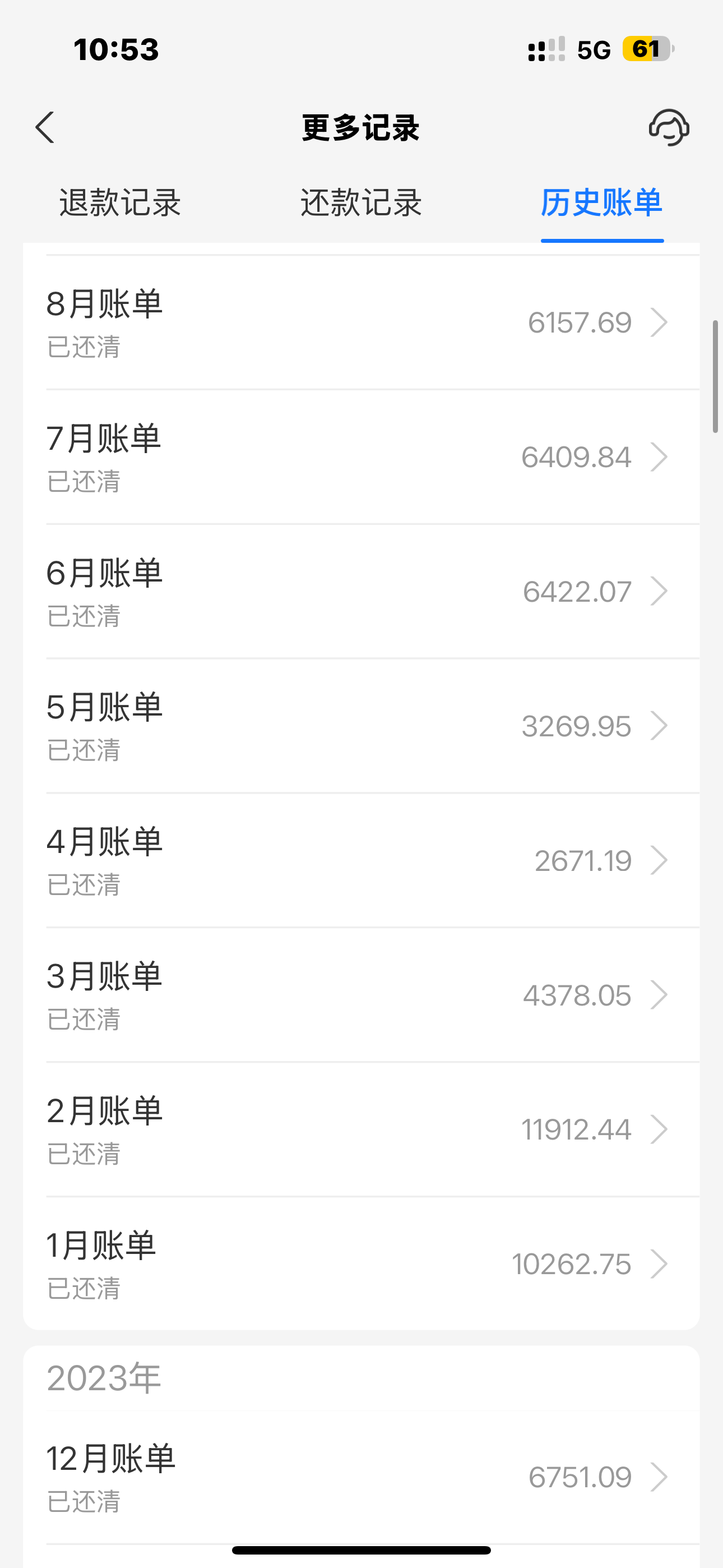This screenshot has width=723, height=1568.
Task: Check the 5月账单 for 3269.95
Action: (x=361, y=726)
